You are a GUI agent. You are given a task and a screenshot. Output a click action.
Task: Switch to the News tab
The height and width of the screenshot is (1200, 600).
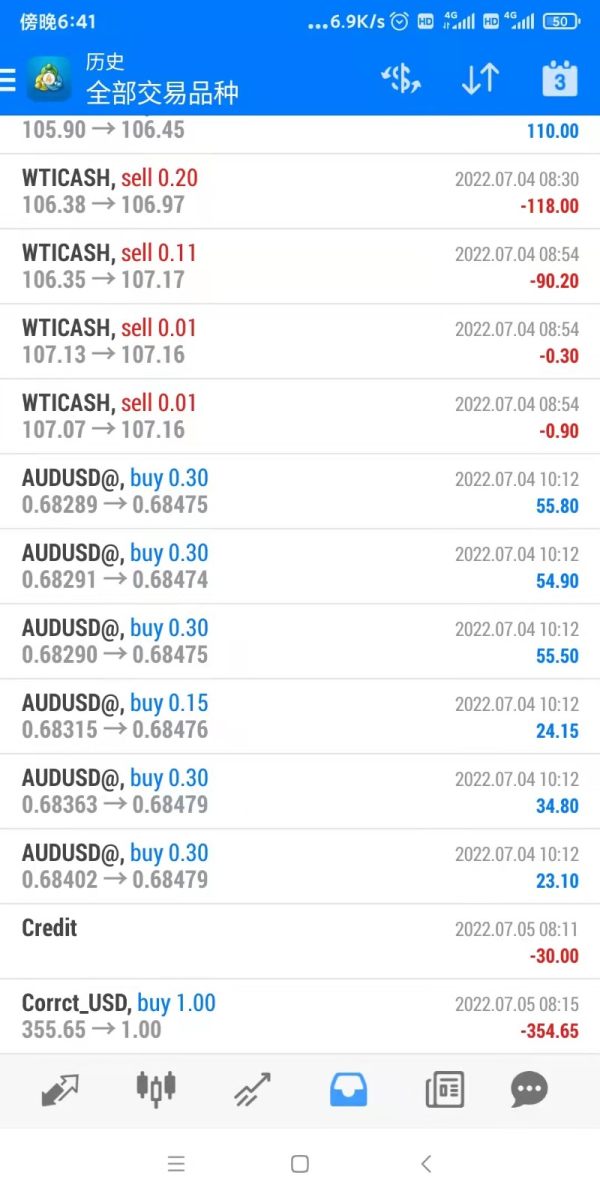(444, 1089)
